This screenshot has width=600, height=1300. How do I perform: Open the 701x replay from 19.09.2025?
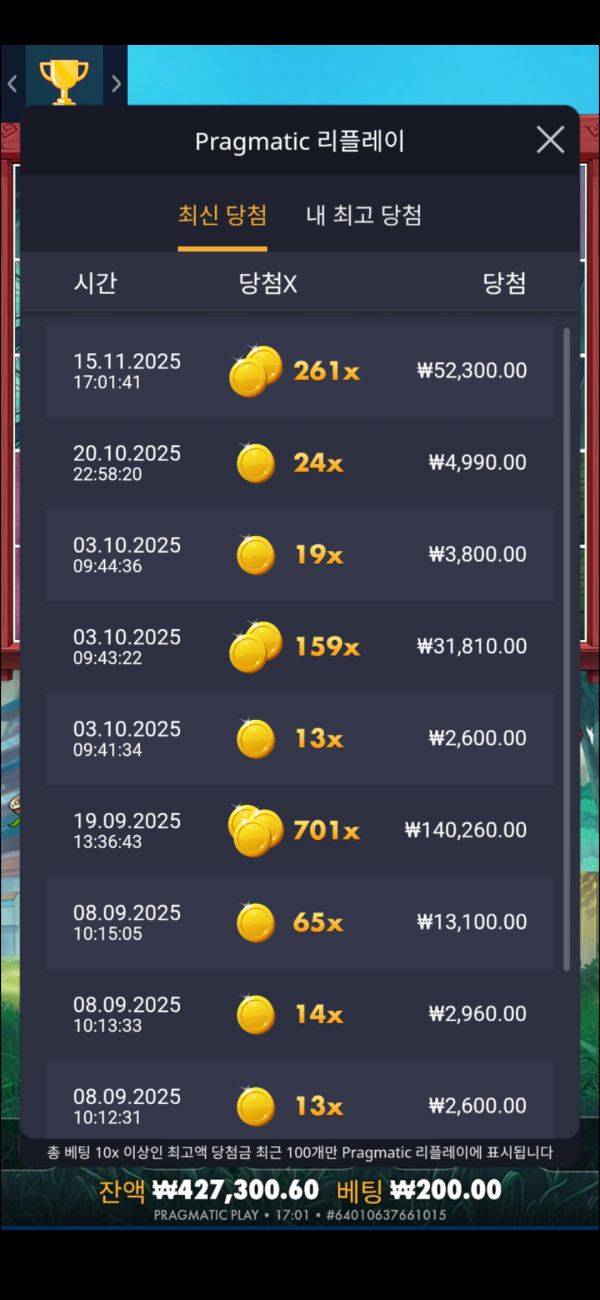point(300,830)
